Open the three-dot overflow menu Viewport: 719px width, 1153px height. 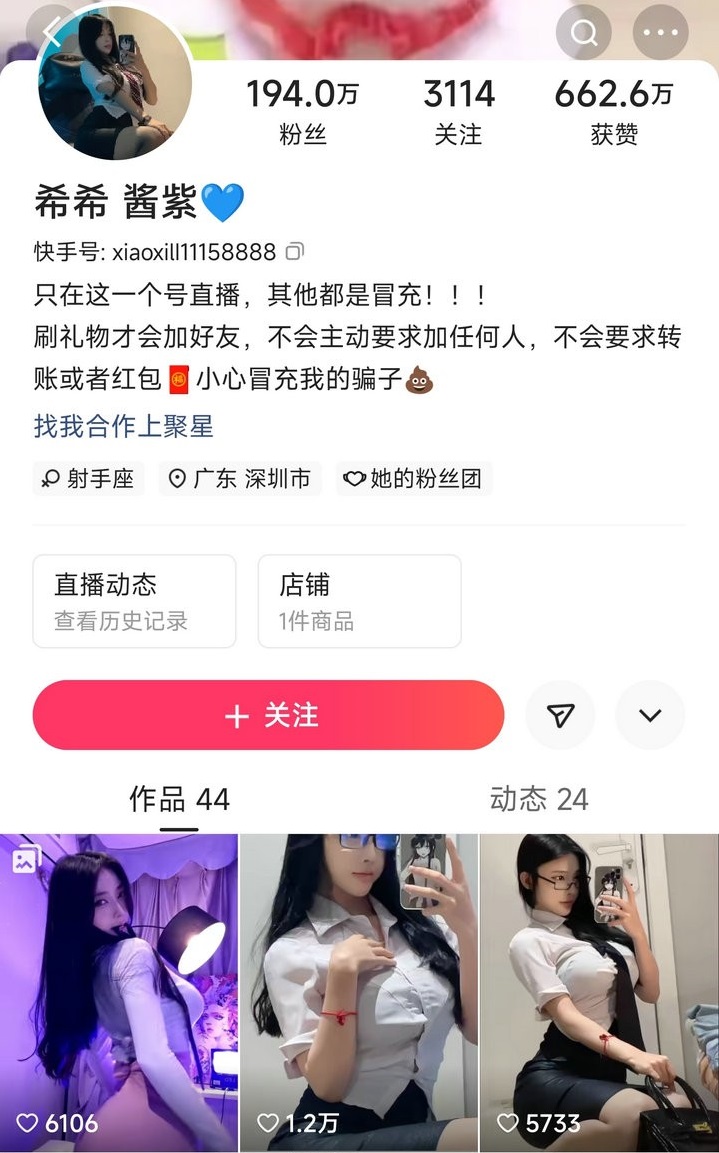tap(660, 32)
